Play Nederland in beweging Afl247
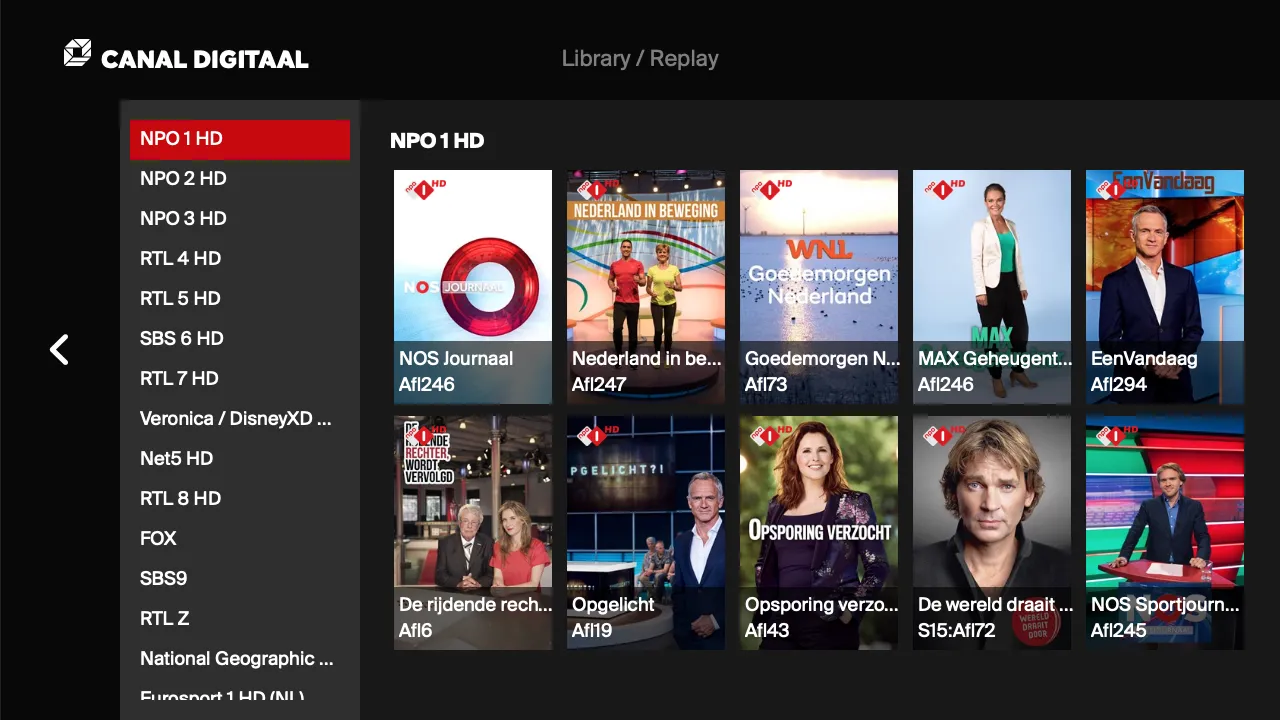The width and height of the screenshot is (1280, 720). (x=646, y=286)
